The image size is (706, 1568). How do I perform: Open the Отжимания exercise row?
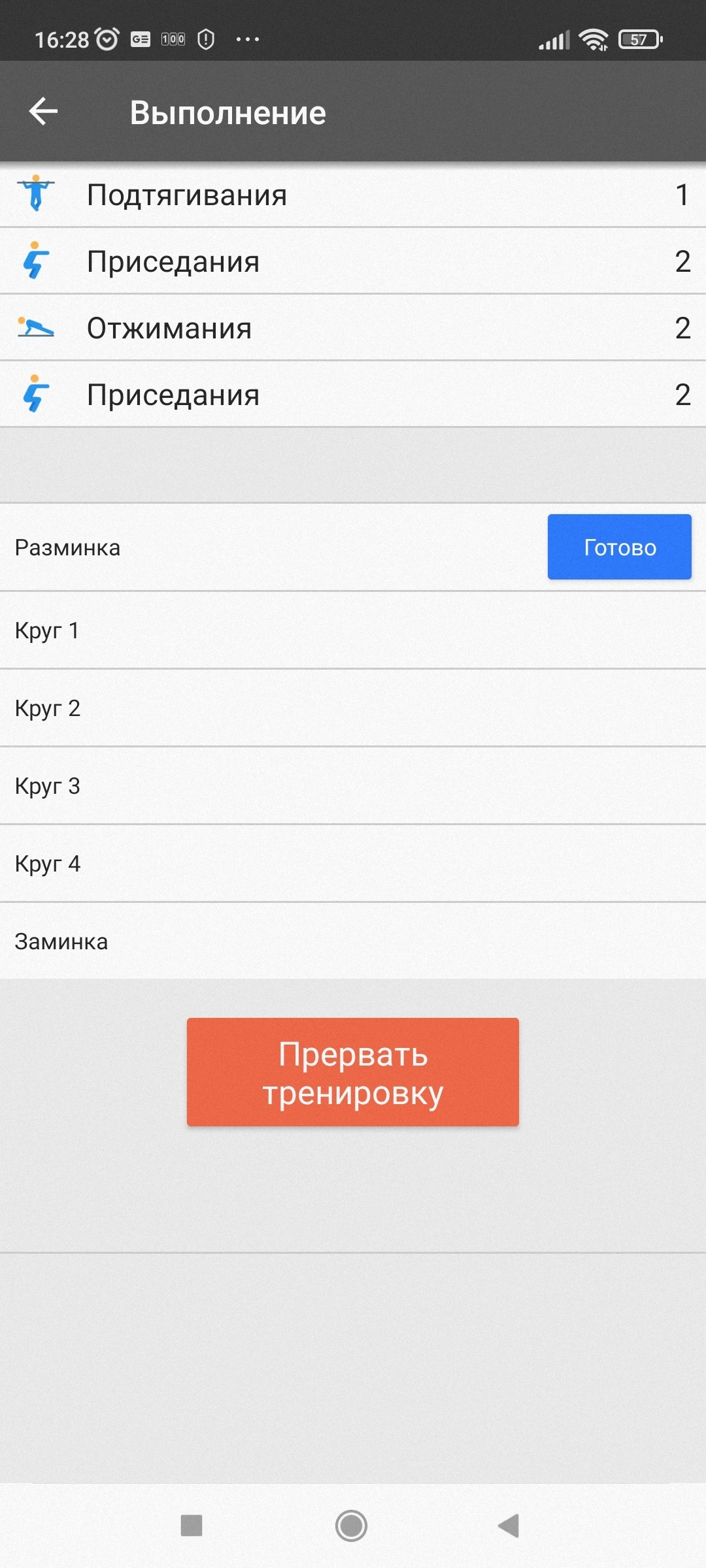click(x=353, y=327)
